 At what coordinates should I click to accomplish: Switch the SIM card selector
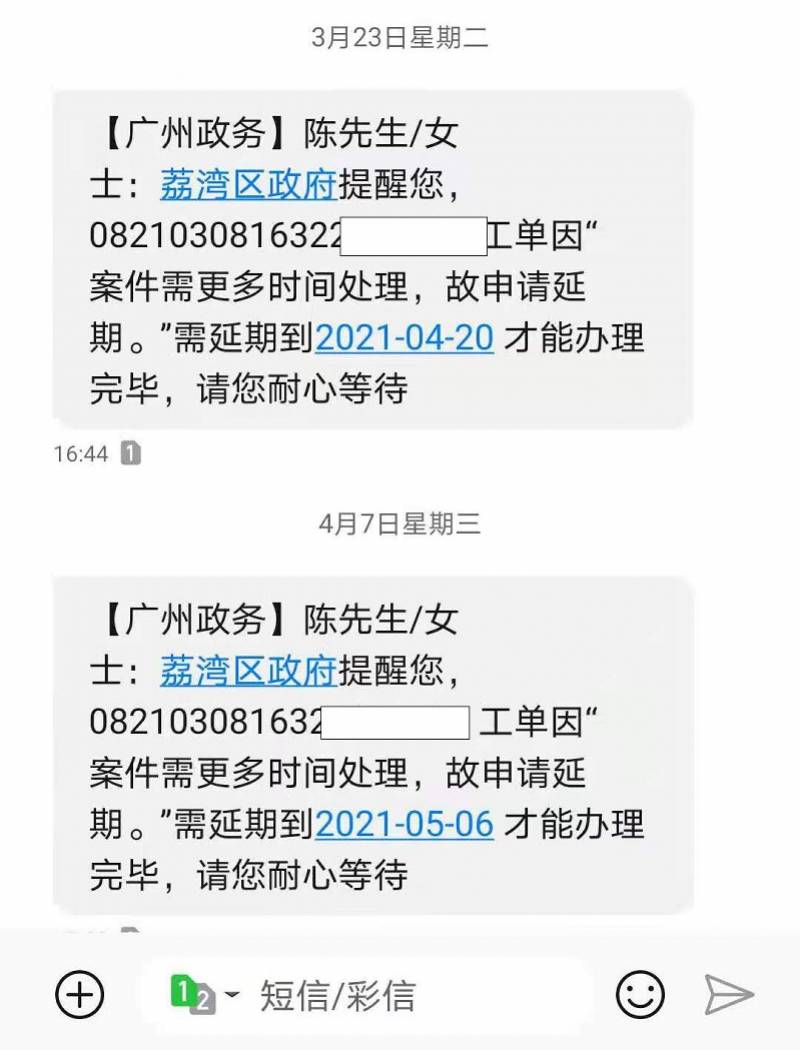coord(203,995)
